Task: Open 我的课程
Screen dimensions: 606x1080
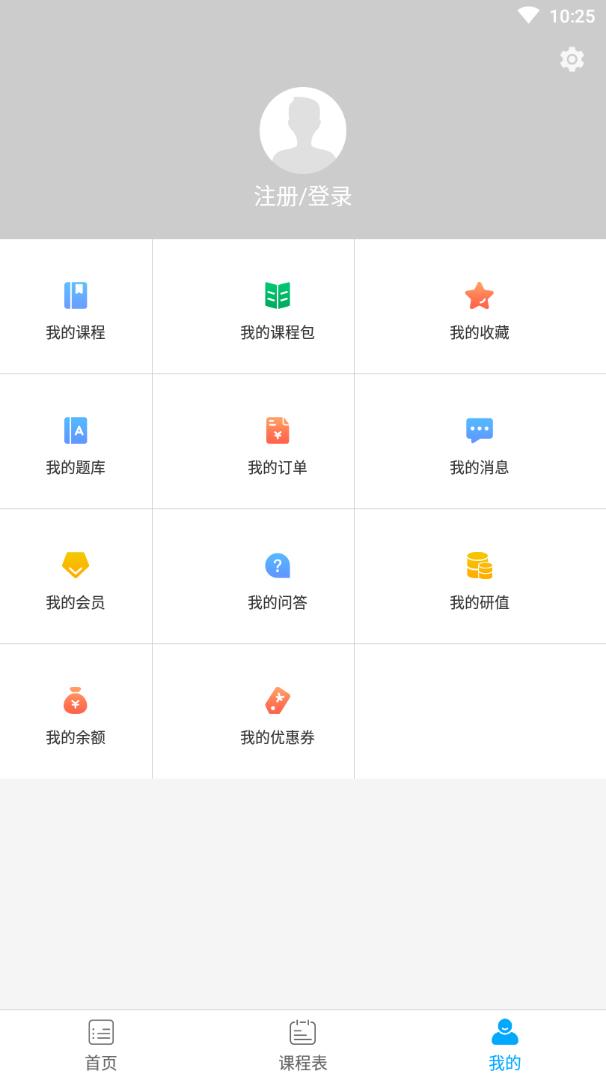Action: pyautogui.click(x=76, y=308)
